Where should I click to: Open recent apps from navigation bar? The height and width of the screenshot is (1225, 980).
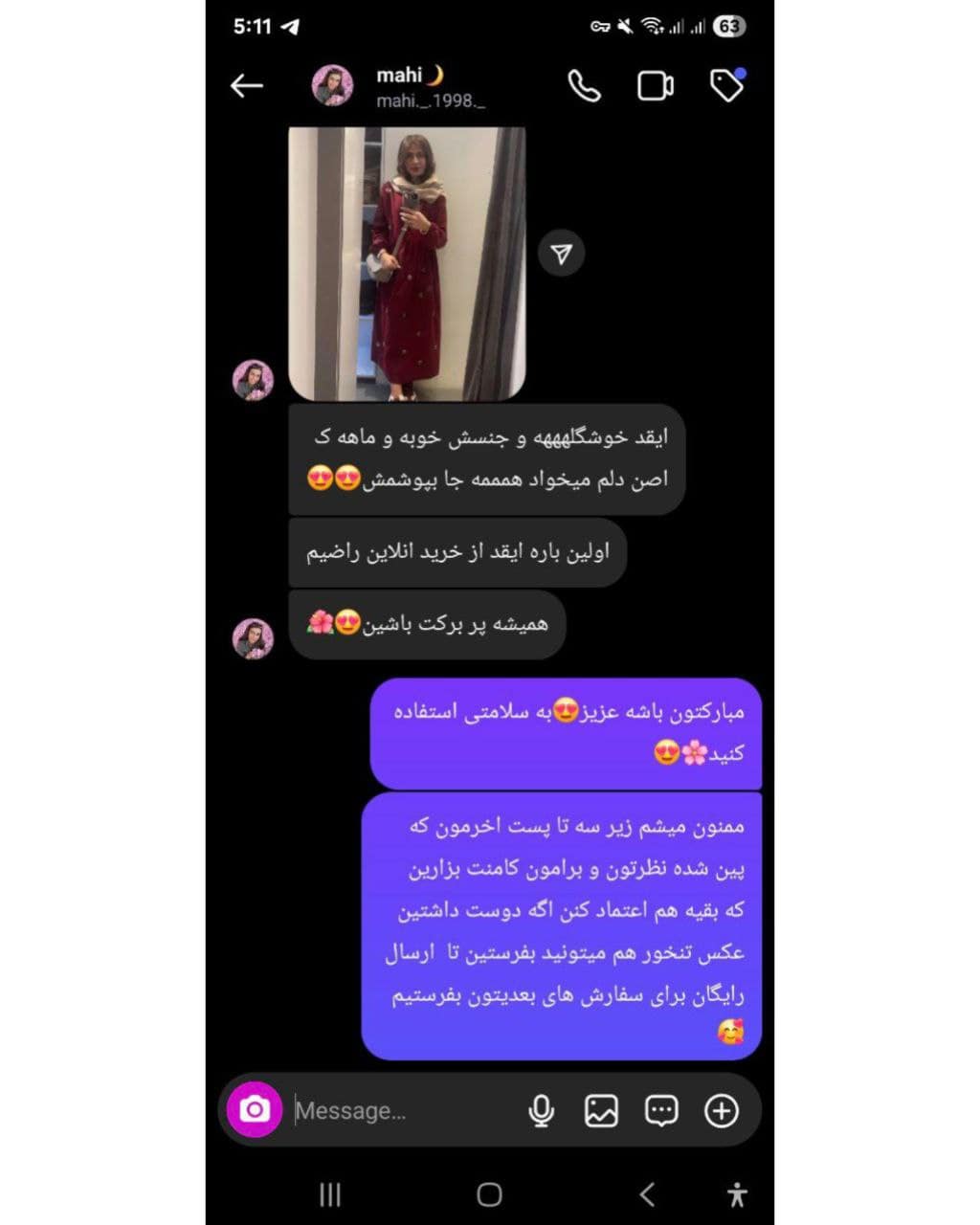point(330,1194)
